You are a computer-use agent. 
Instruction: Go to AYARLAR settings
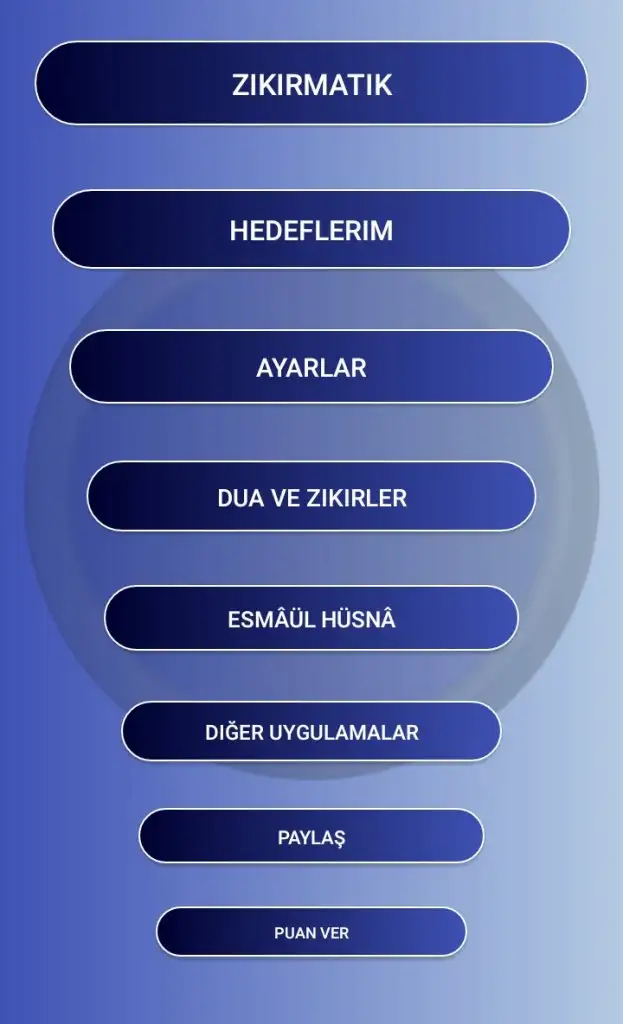[311, 367]
